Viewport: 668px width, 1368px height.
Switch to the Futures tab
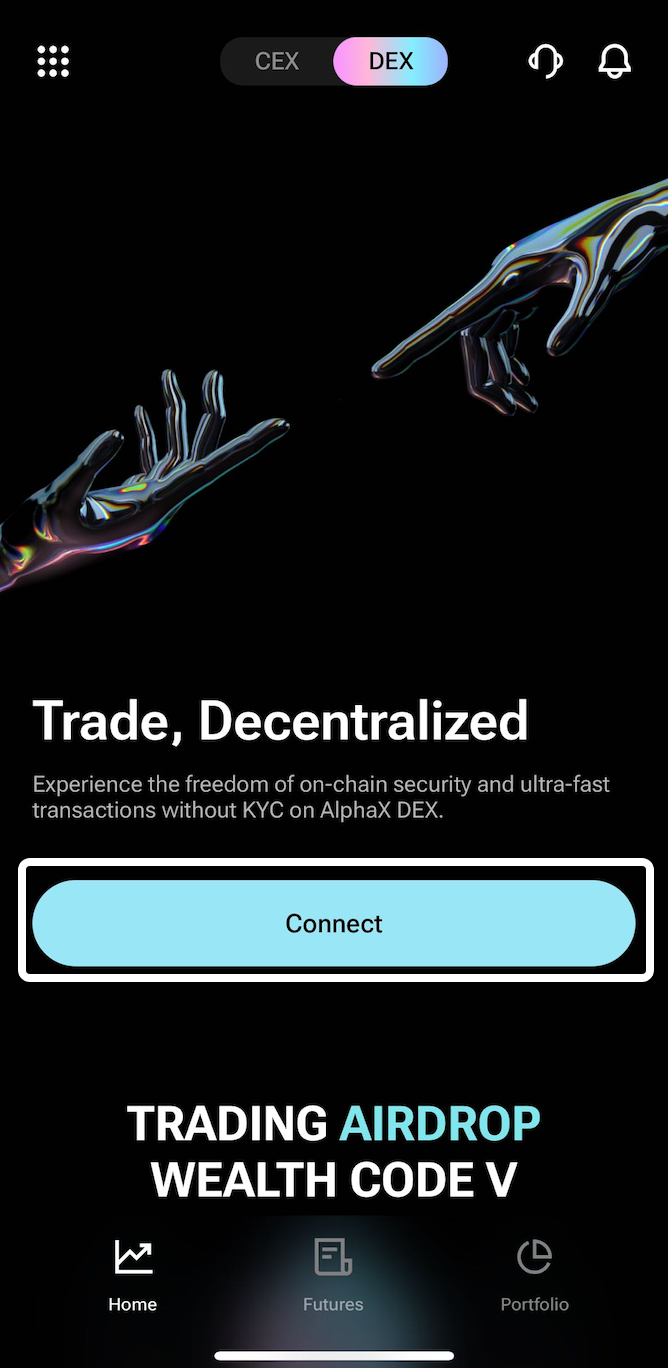point(333,1274)
